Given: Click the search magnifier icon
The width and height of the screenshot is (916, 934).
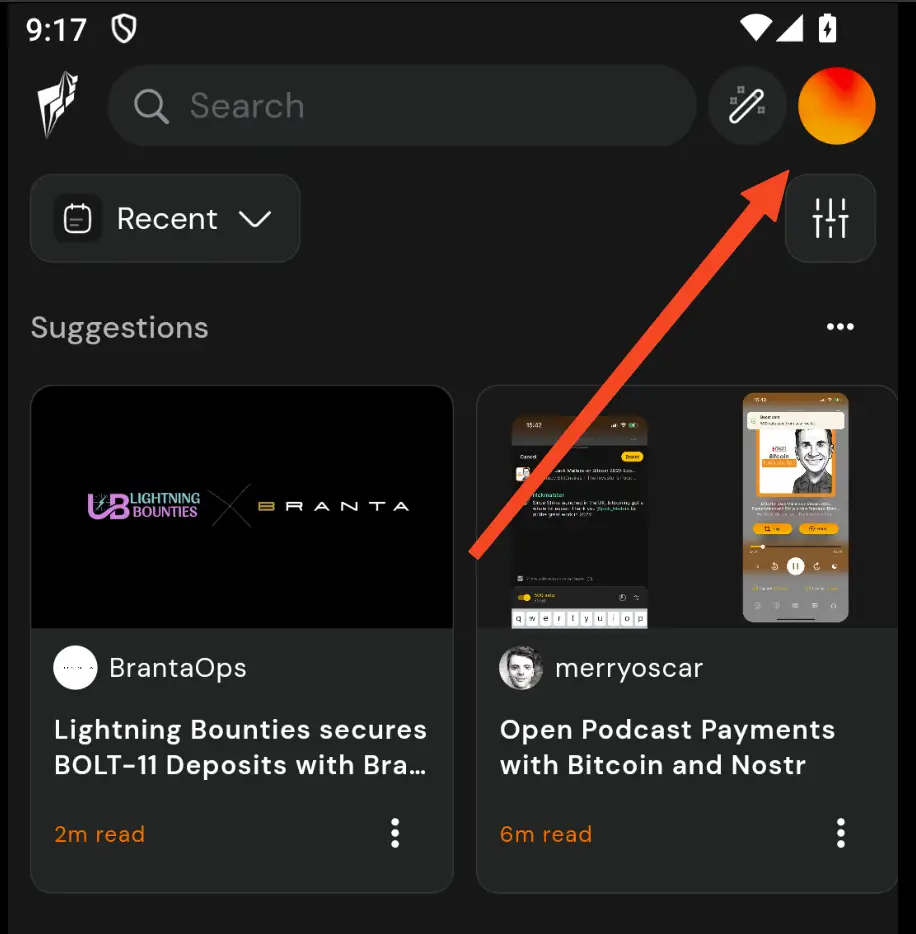Looking at the screenshot, I should [x=150, y=106].
